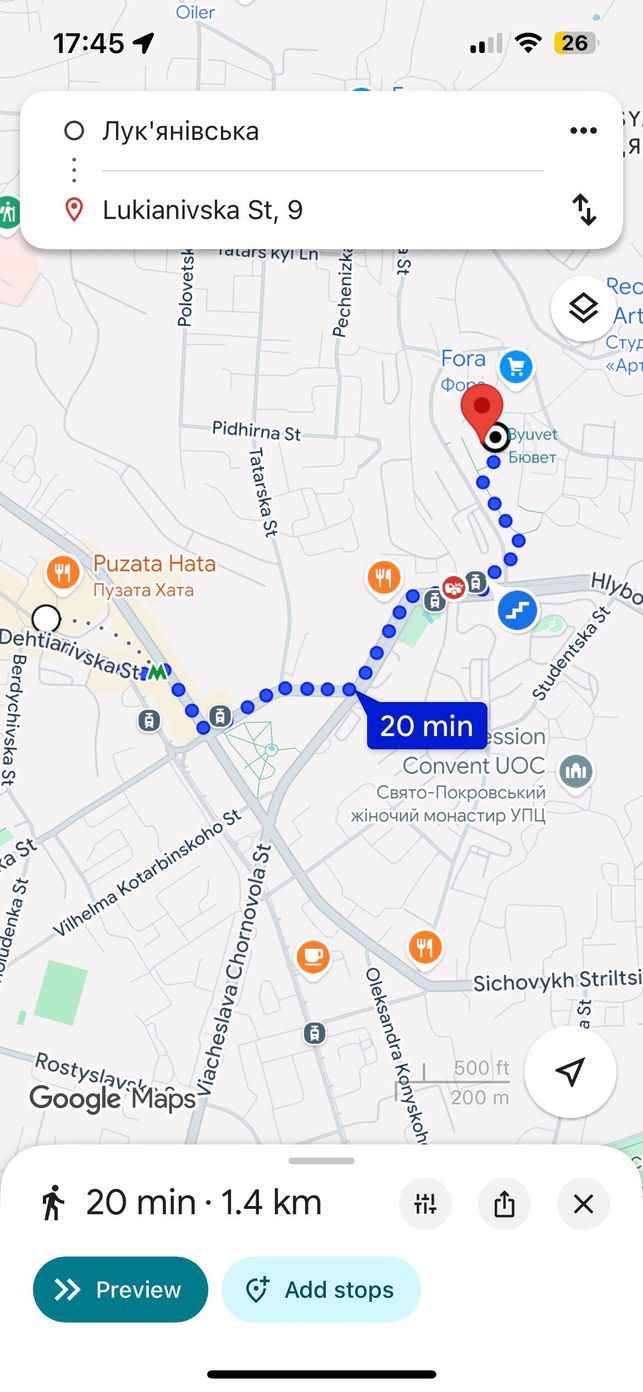Share the walking directions
Image resolution: width=643 pixels, height=1392 pixels.
[504, 1203]
